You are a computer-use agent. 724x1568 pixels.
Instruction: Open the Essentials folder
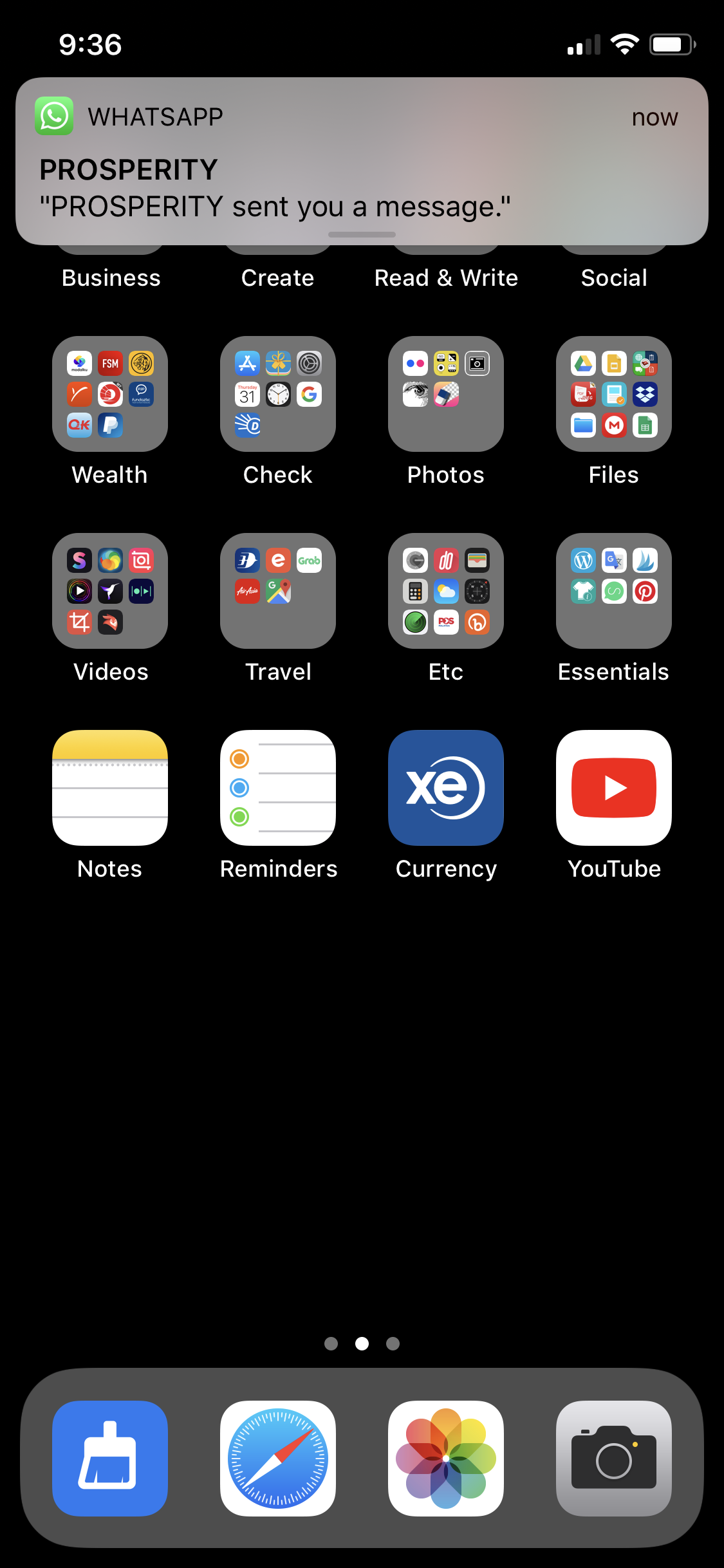(614, 591)
